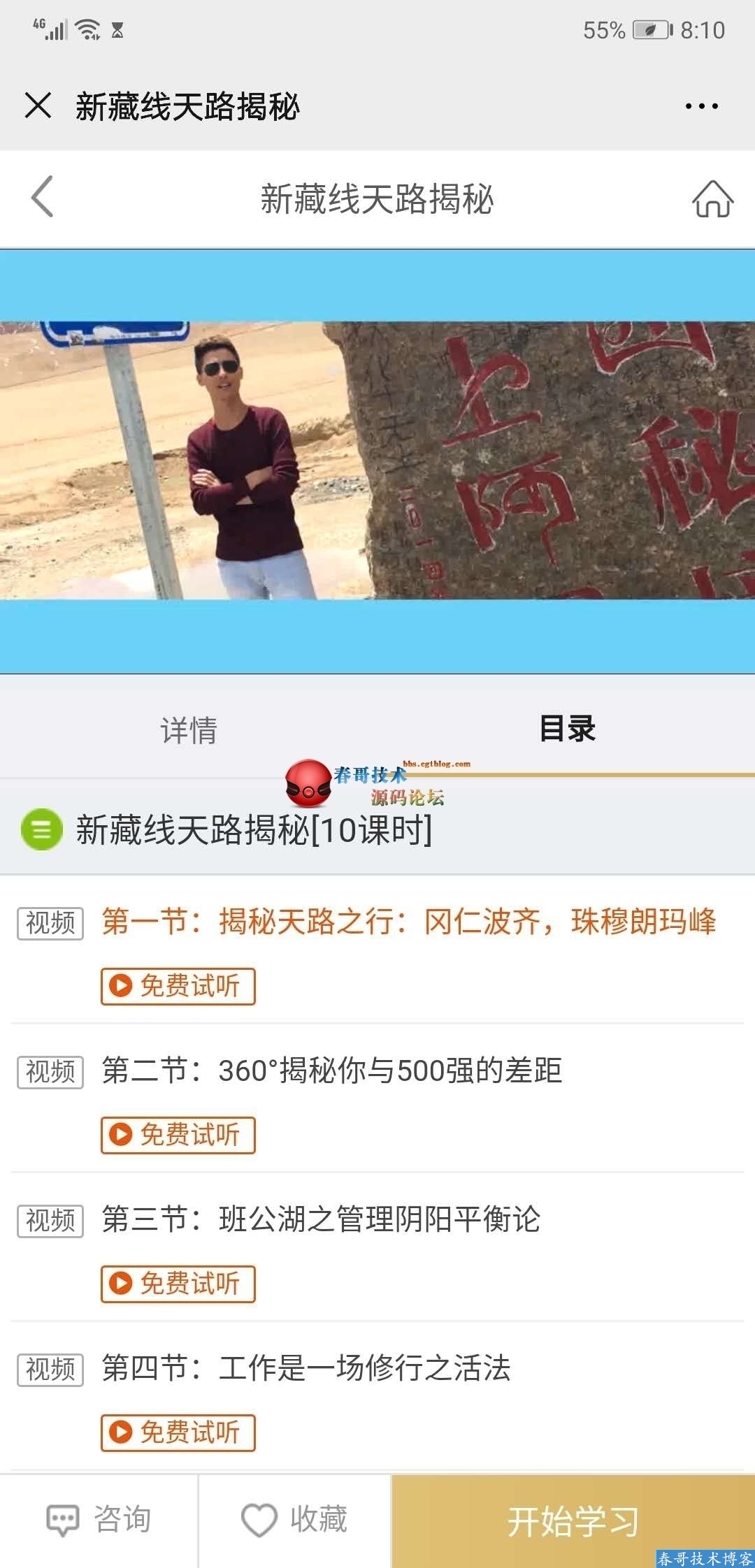Switch to the 详情 tab
The image size is (755, 1568).
tap(189, 729)
